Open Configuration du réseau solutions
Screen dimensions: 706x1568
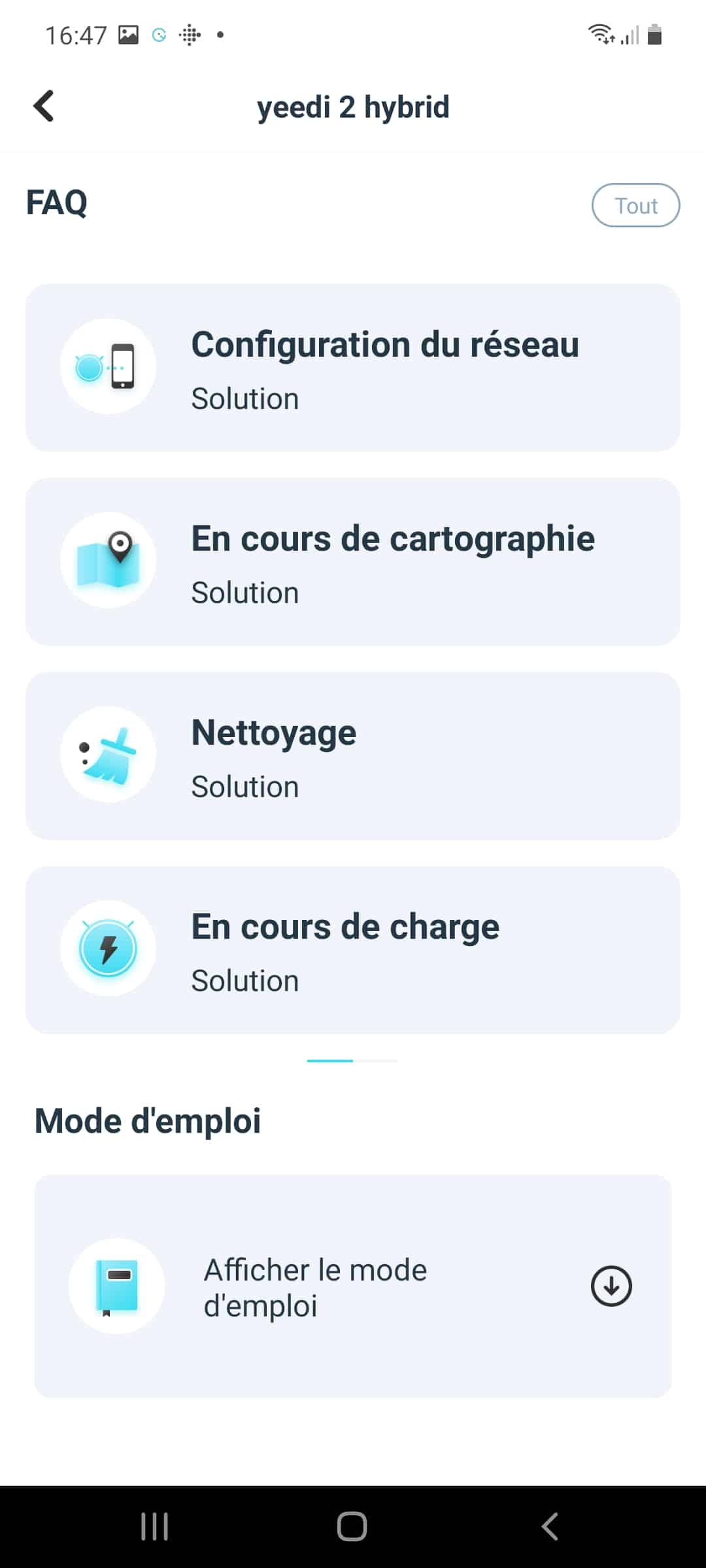[353, 367]
